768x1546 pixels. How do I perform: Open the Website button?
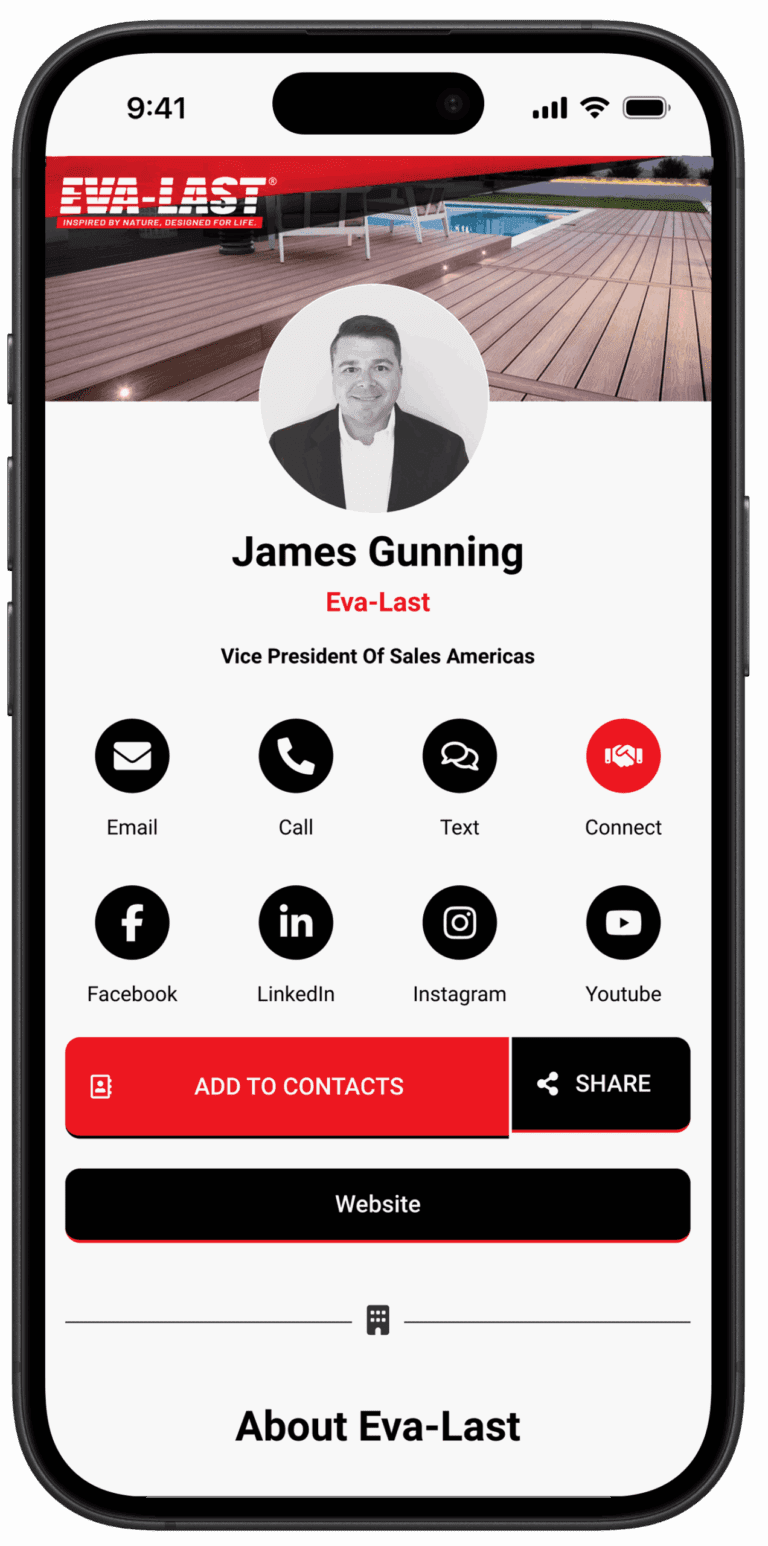click(378, 1204)
